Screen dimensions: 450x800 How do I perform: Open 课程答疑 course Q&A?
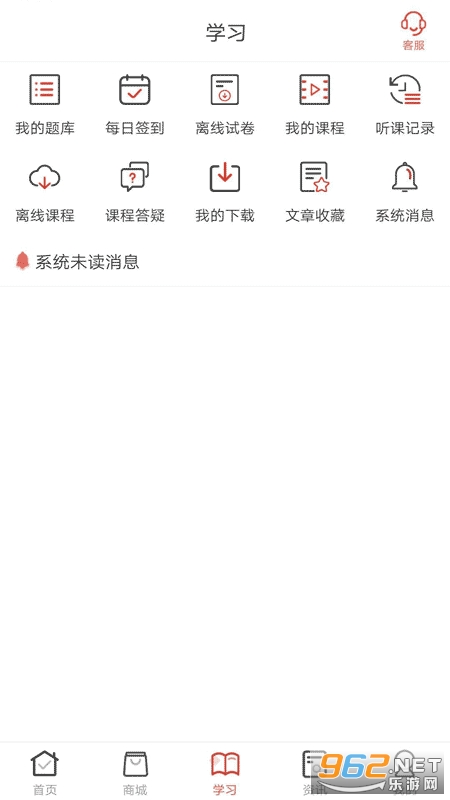click(135, 192)
